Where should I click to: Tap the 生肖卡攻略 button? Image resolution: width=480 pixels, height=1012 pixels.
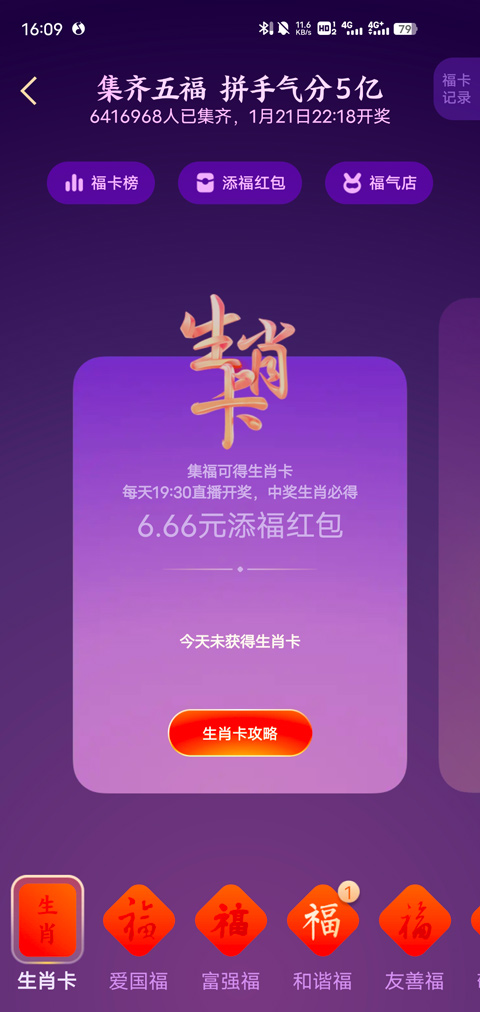click(x=240, y=733)
